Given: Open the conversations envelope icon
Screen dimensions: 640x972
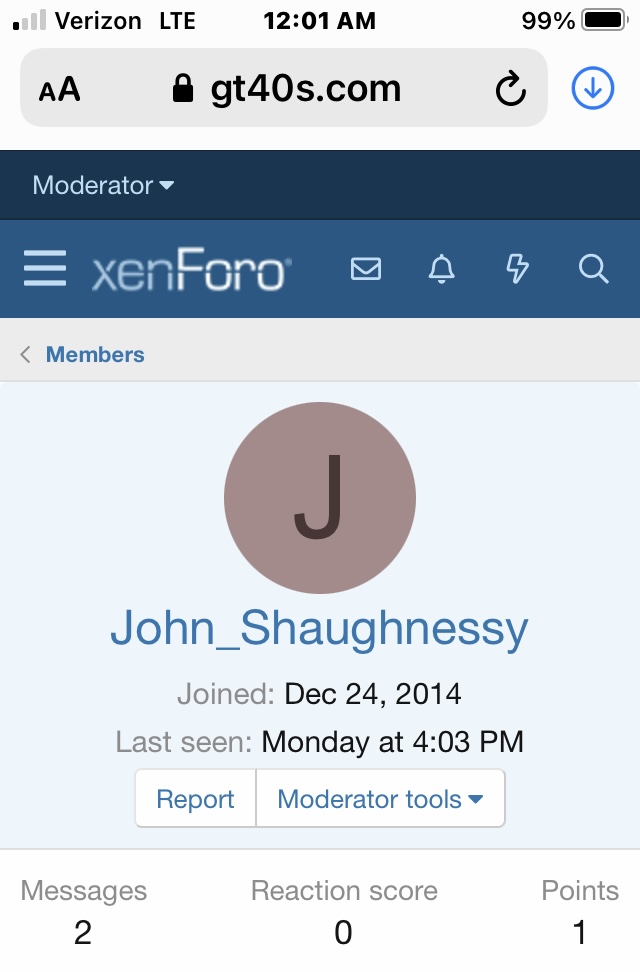Looking at the screenshot, I should point(366,269).
